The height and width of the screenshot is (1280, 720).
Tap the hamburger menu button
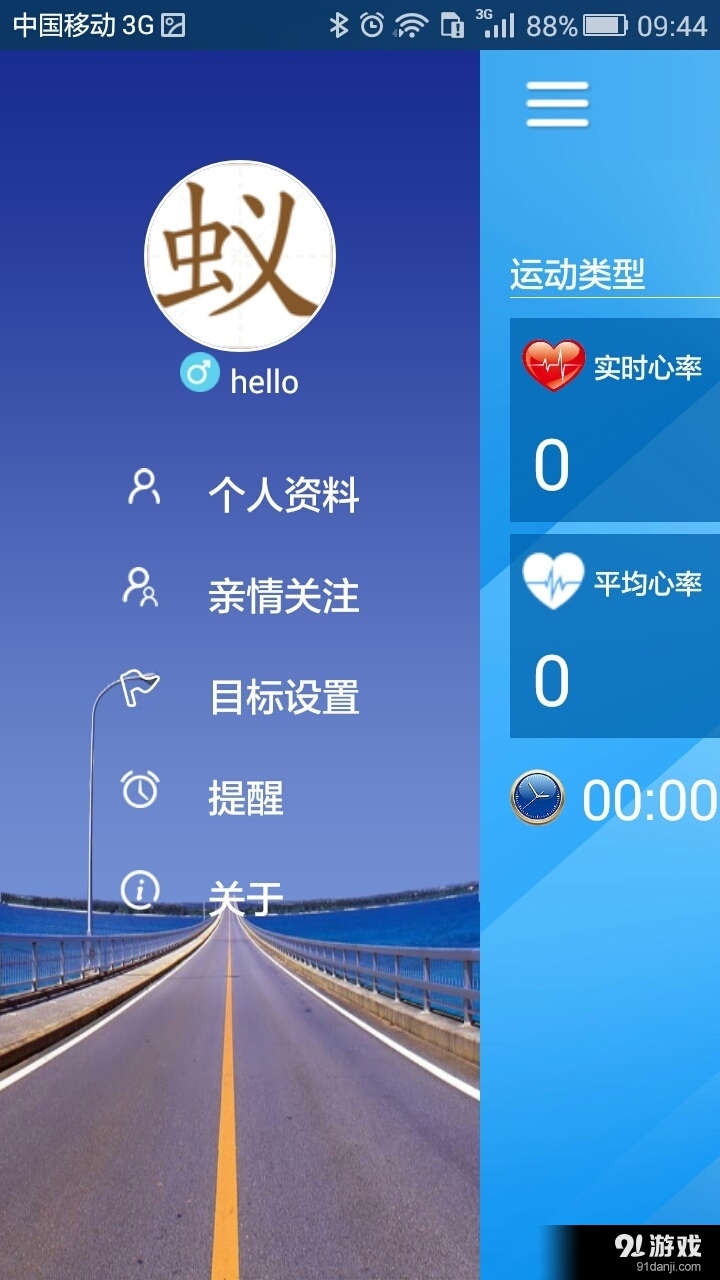pos(557,104)
